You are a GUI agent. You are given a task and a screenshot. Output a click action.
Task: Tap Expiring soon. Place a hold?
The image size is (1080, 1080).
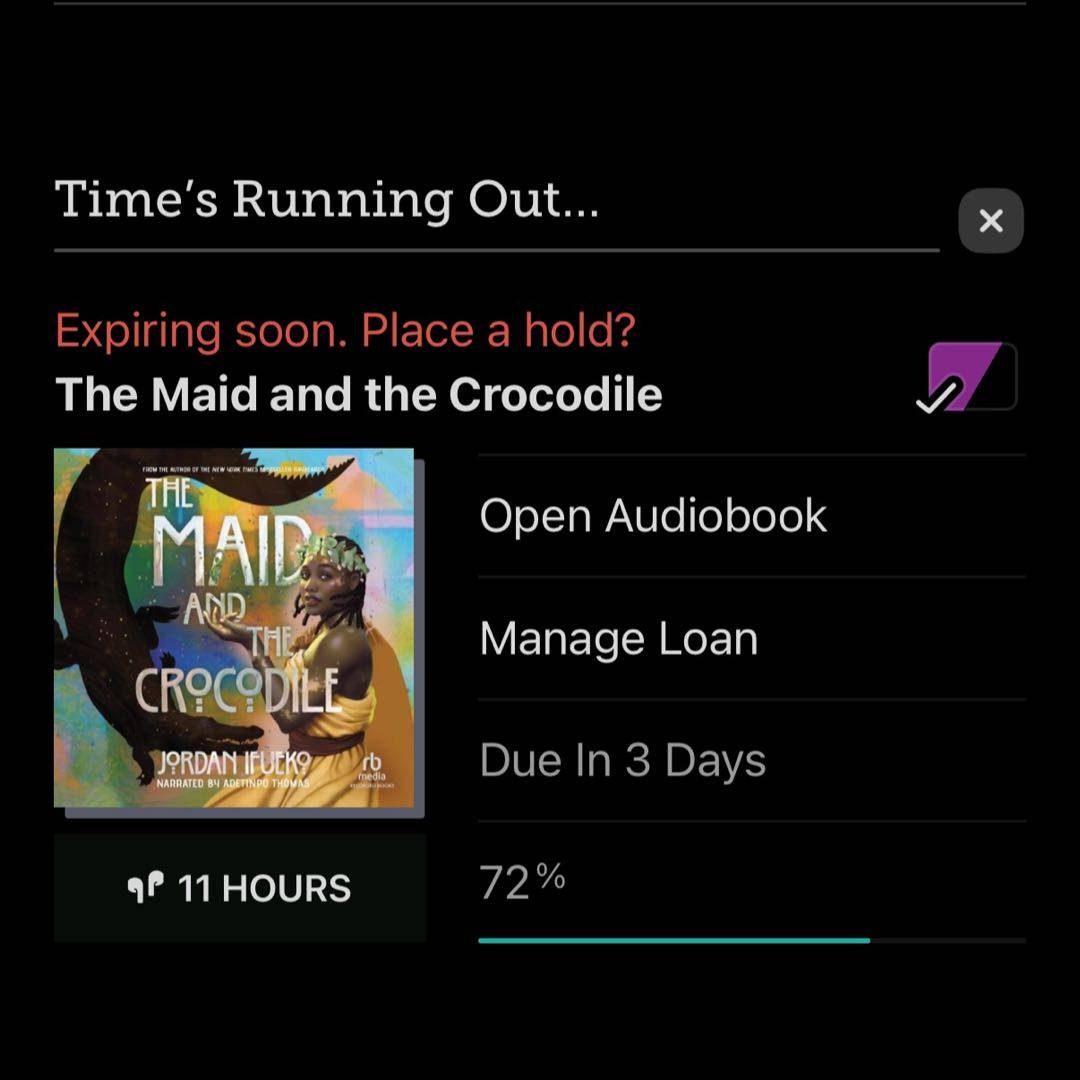[345, 331]
